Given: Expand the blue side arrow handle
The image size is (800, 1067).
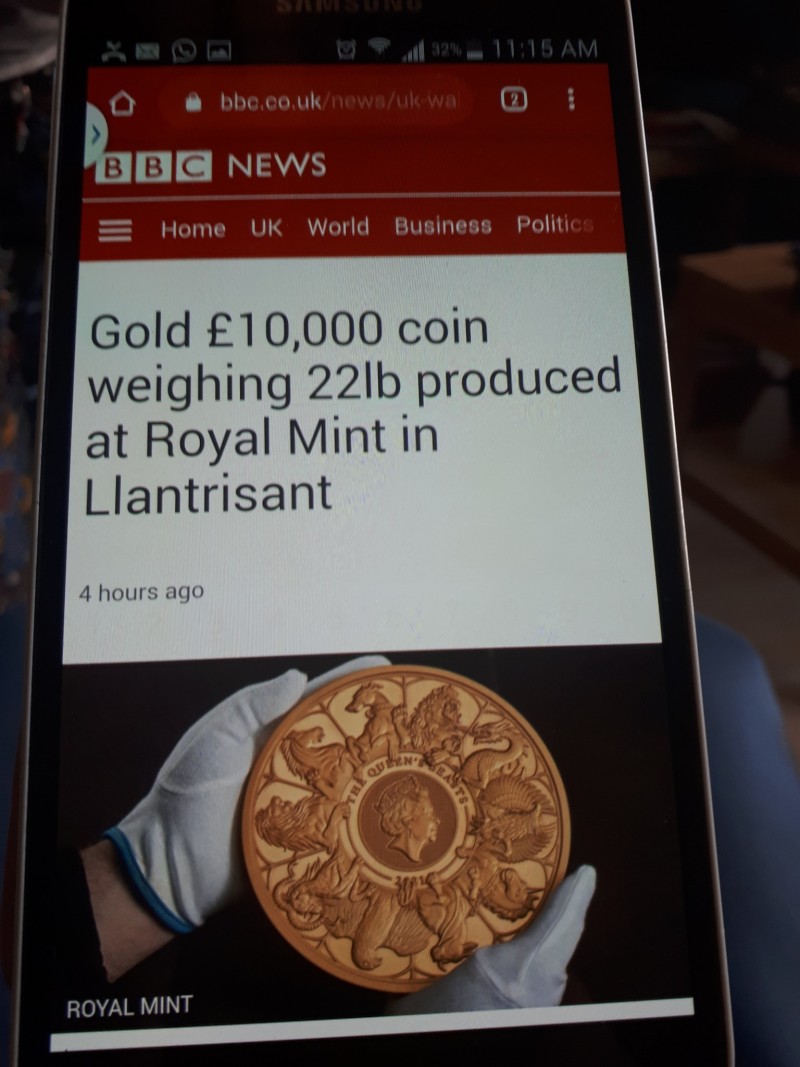Looking at the screenshot, I should [94, 136].
